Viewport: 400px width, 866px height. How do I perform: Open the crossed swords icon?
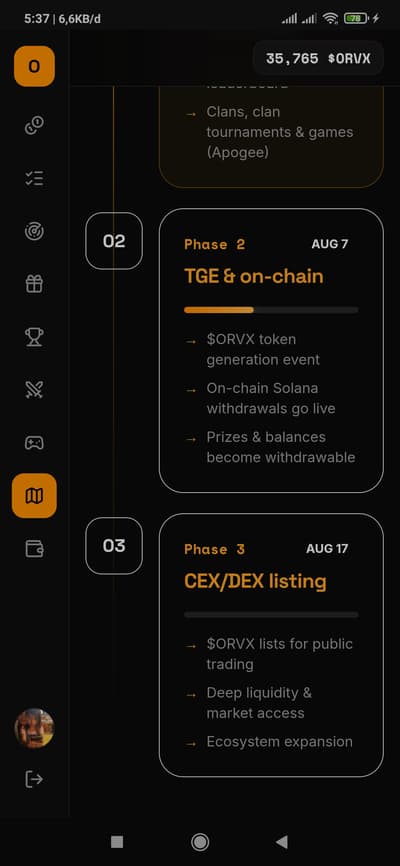coord(34,389)
